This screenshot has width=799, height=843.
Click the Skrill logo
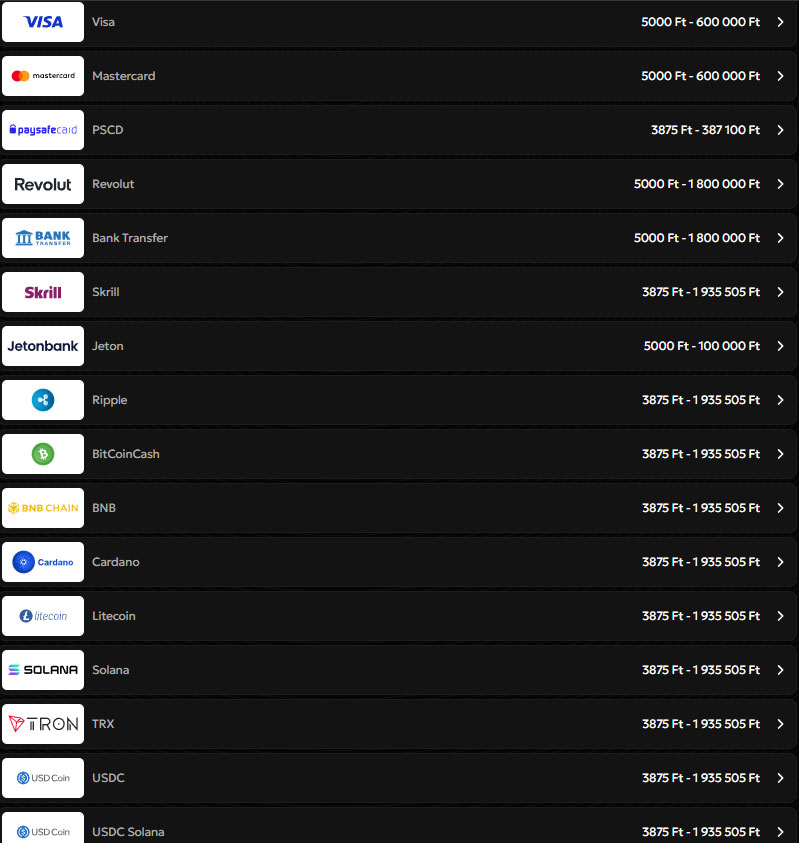click(42, 292)
